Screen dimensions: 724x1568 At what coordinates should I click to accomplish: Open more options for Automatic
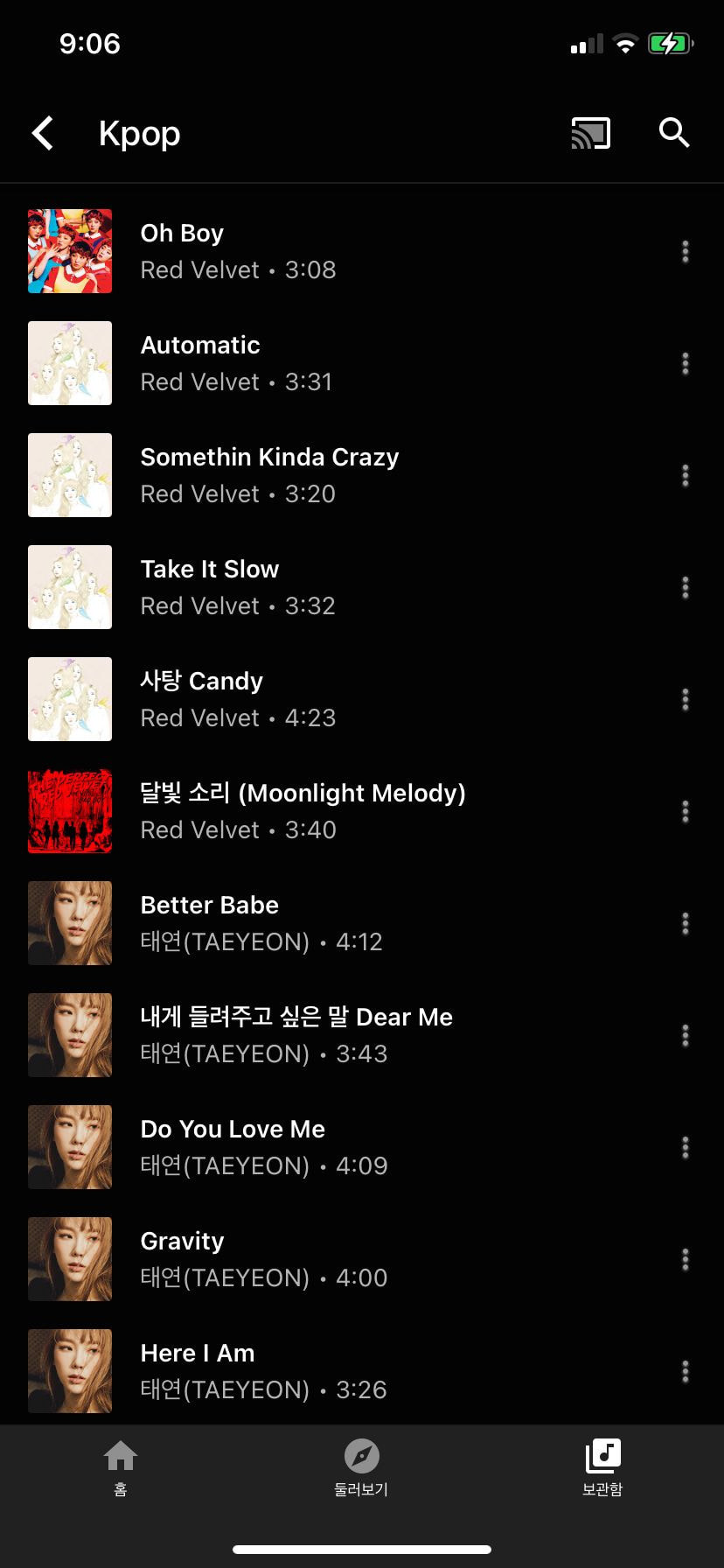pyautogui.click(x=685, y=363)
